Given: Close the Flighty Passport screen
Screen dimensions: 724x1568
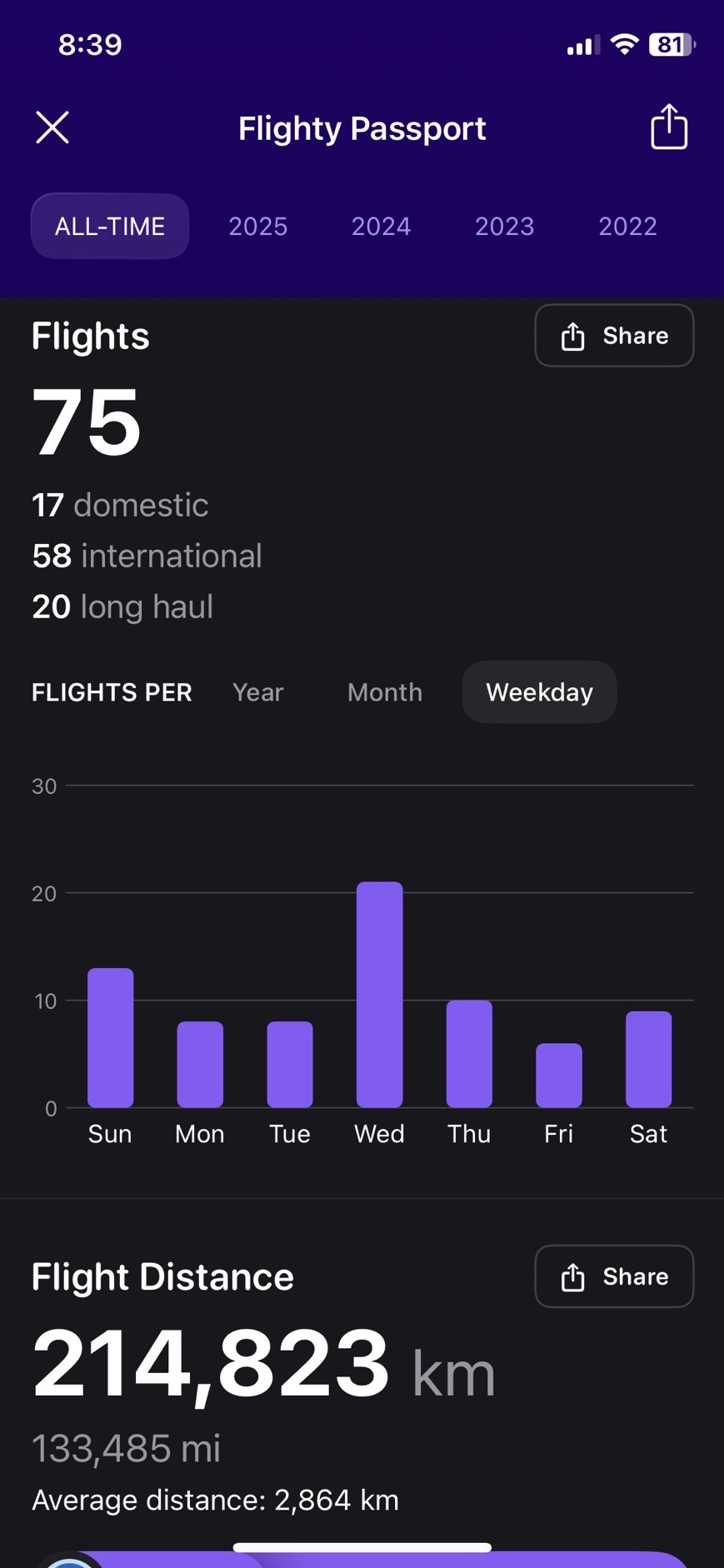Looking at the screenshot, I should 52,127.
